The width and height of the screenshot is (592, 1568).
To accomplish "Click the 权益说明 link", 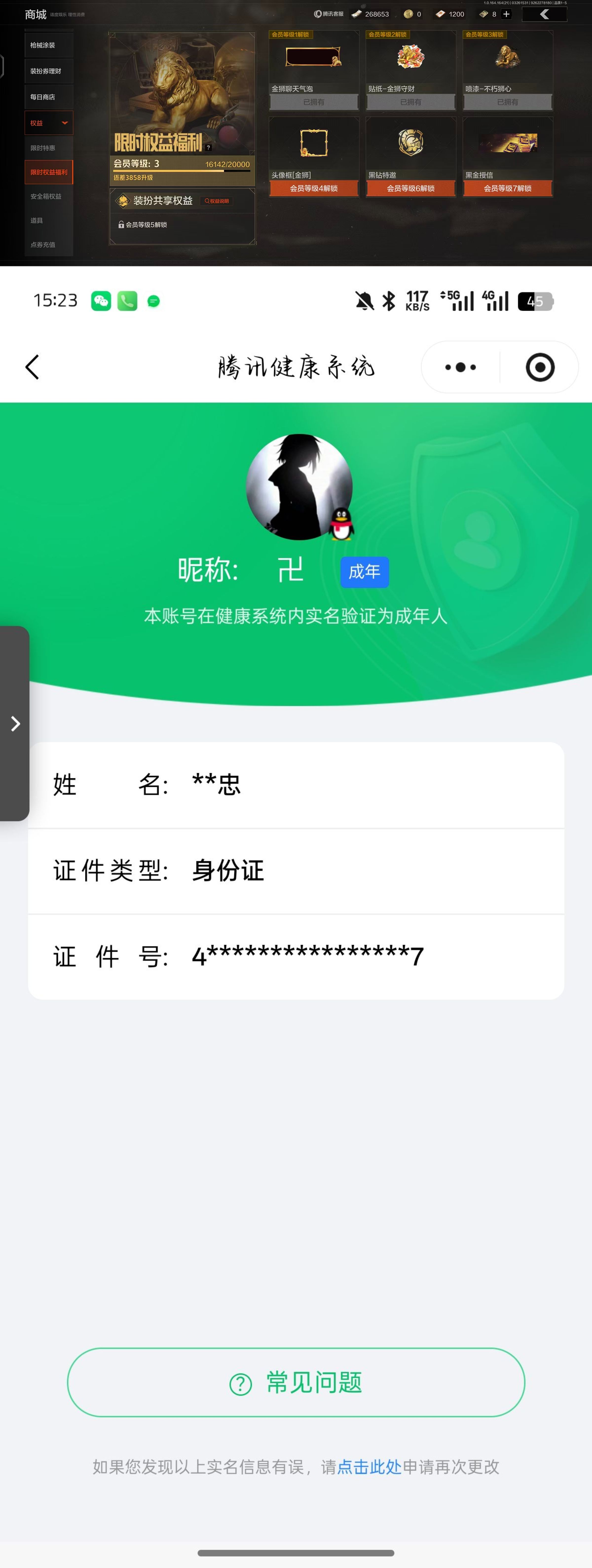I will [x=217, y=201].
